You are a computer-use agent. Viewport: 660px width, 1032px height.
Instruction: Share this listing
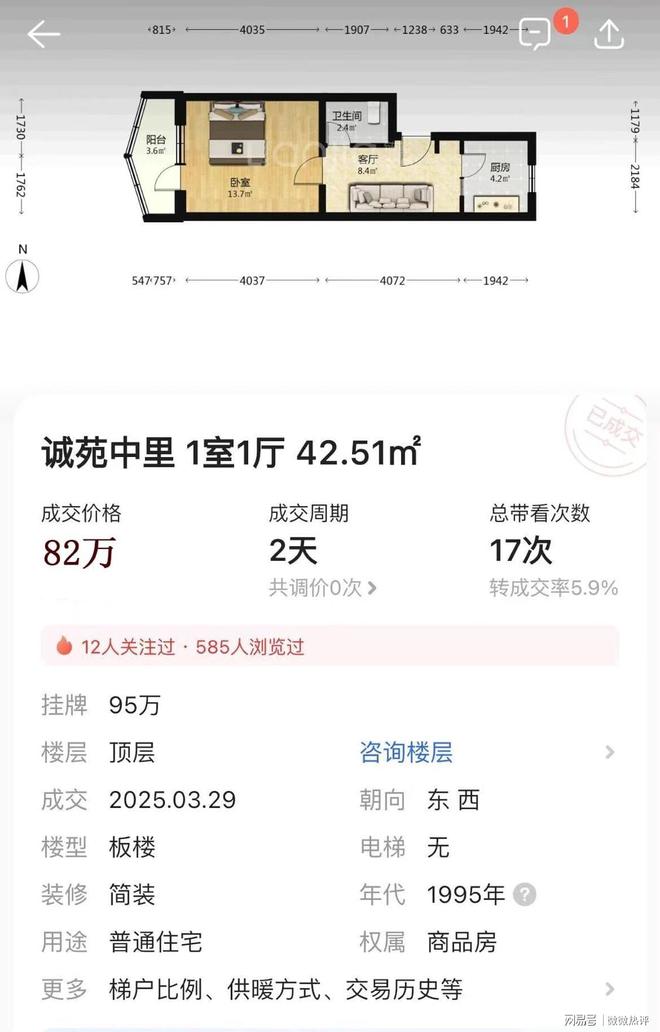[609, 35]
